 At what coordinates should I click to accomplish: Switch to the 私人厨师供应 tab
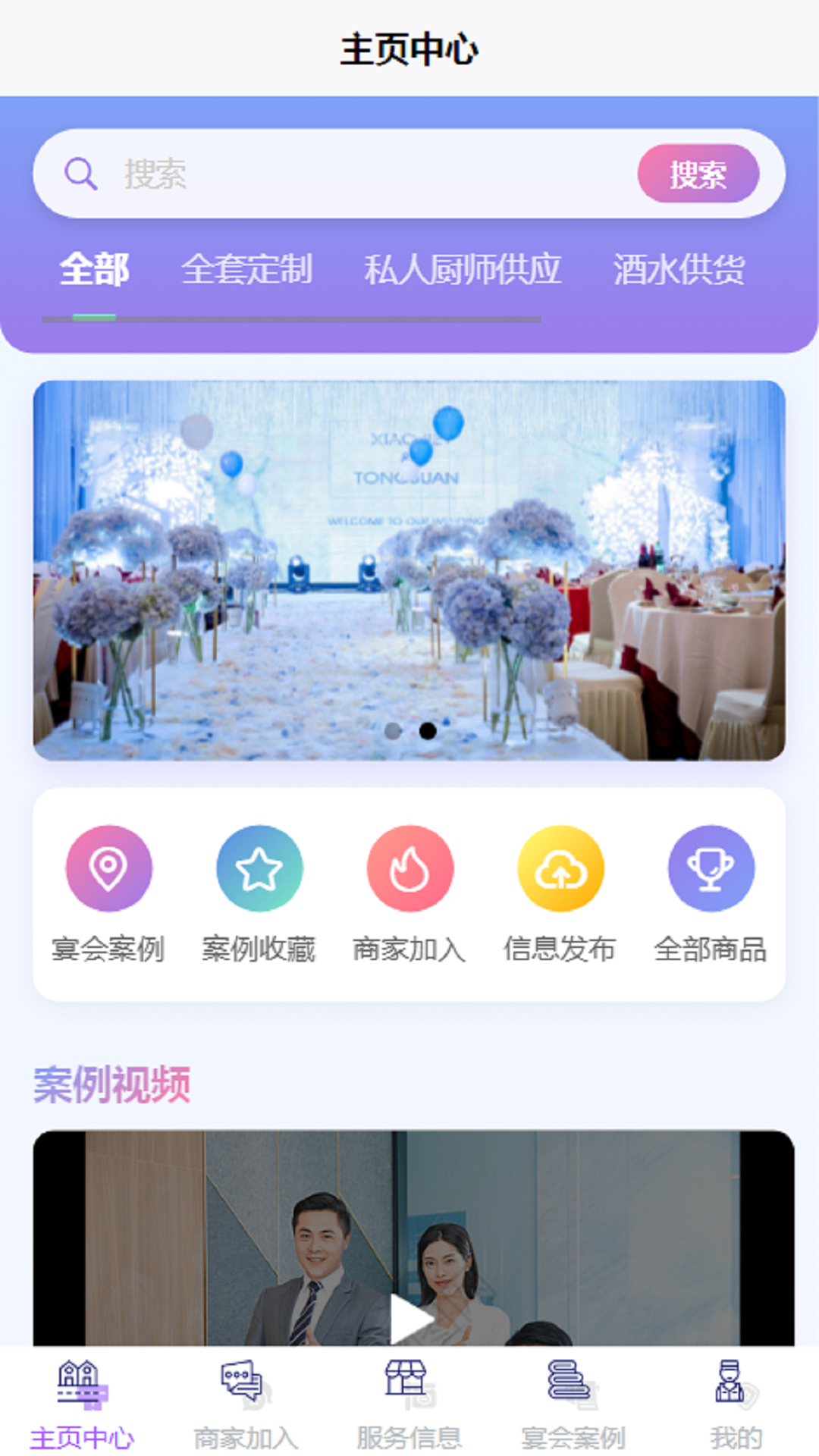(462, 270)
